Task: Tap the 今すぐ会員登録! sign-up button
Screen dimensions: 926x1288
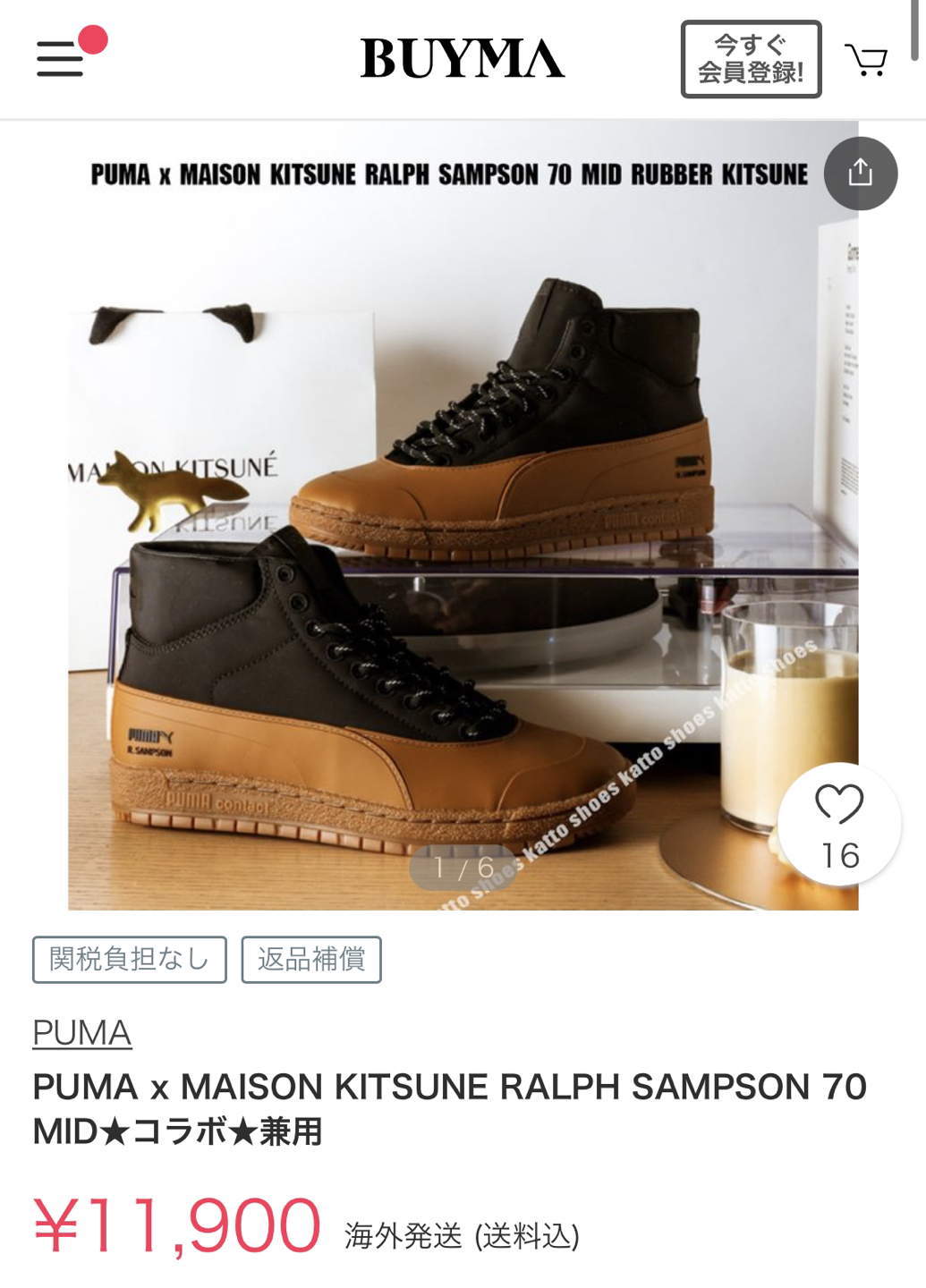Action: (751, 59)
